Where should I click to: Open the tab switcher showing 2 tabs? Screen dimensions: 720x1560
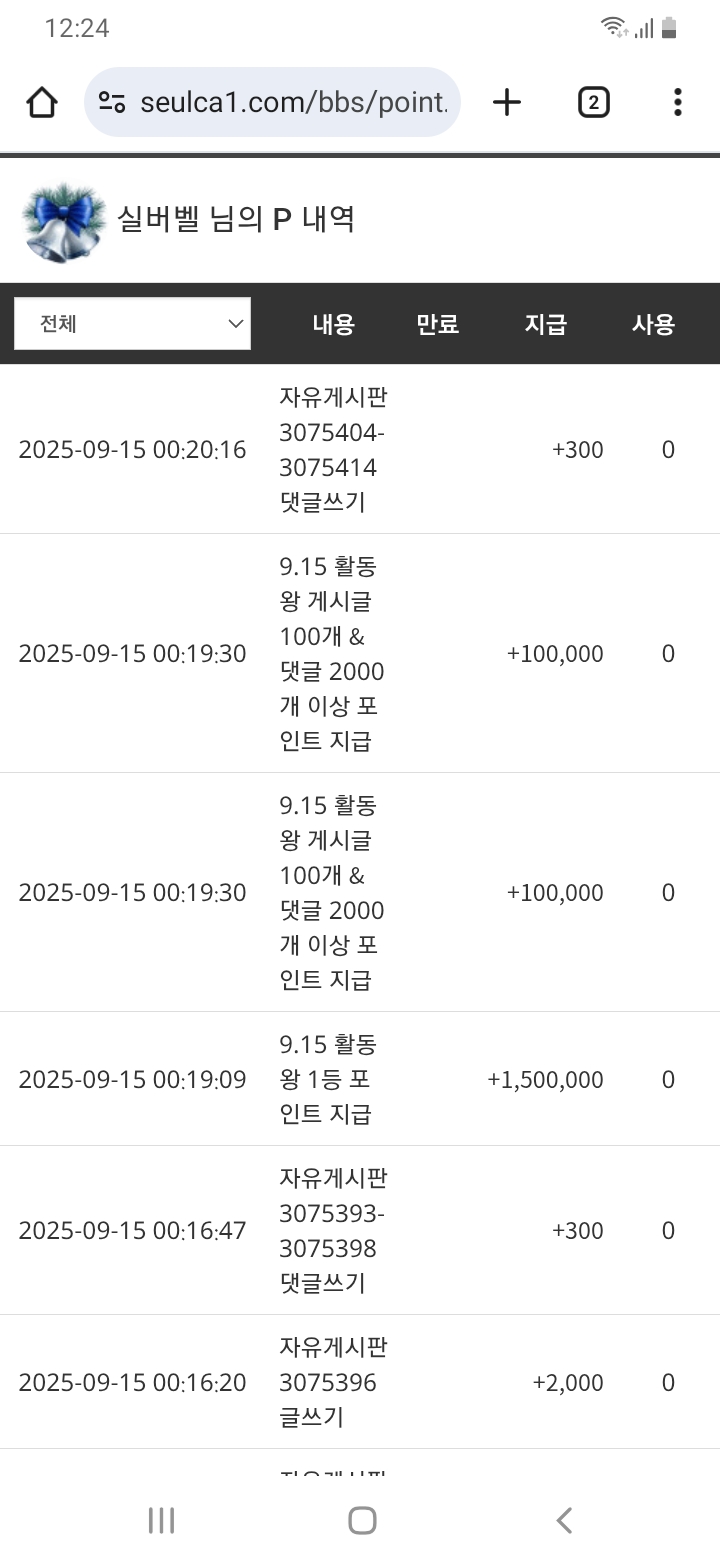pos(593,102)
